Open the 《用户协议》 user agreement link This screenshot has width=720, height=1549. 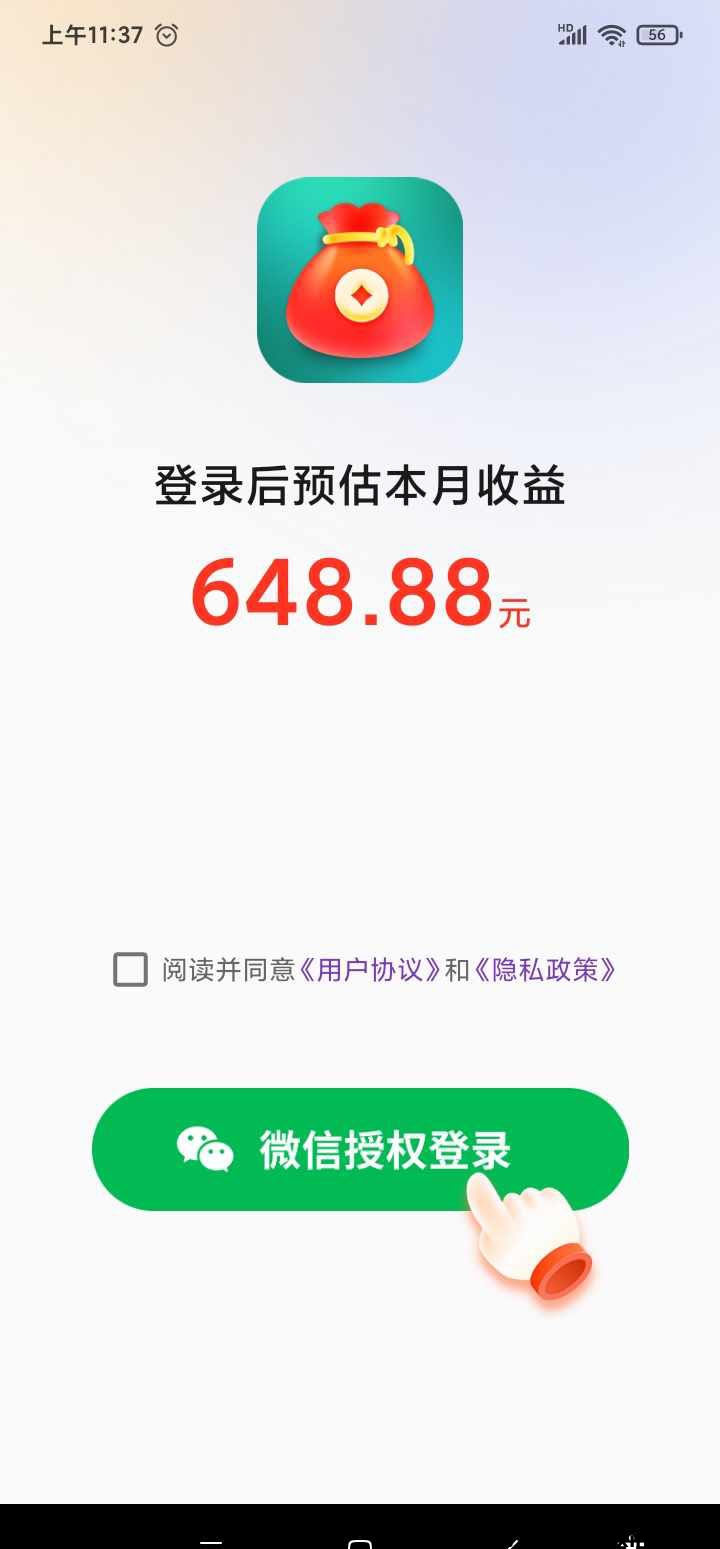click(369, 969)
